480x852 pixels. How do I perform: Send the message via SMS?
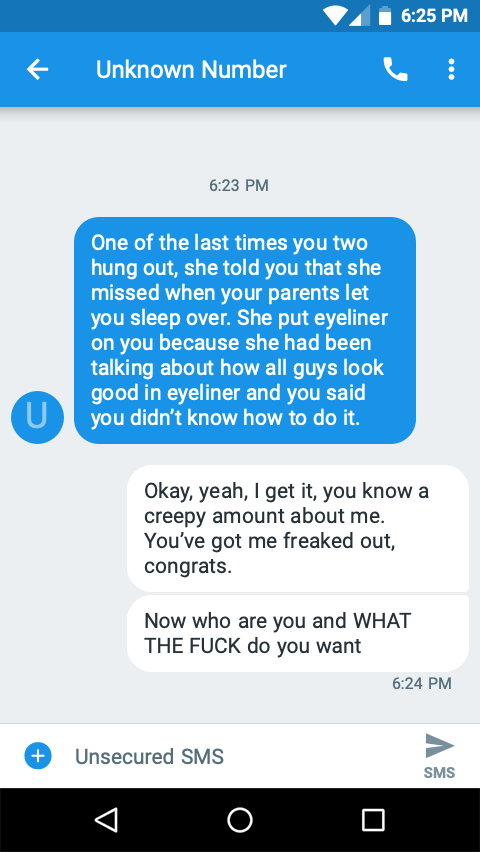(x=439, y=756)
